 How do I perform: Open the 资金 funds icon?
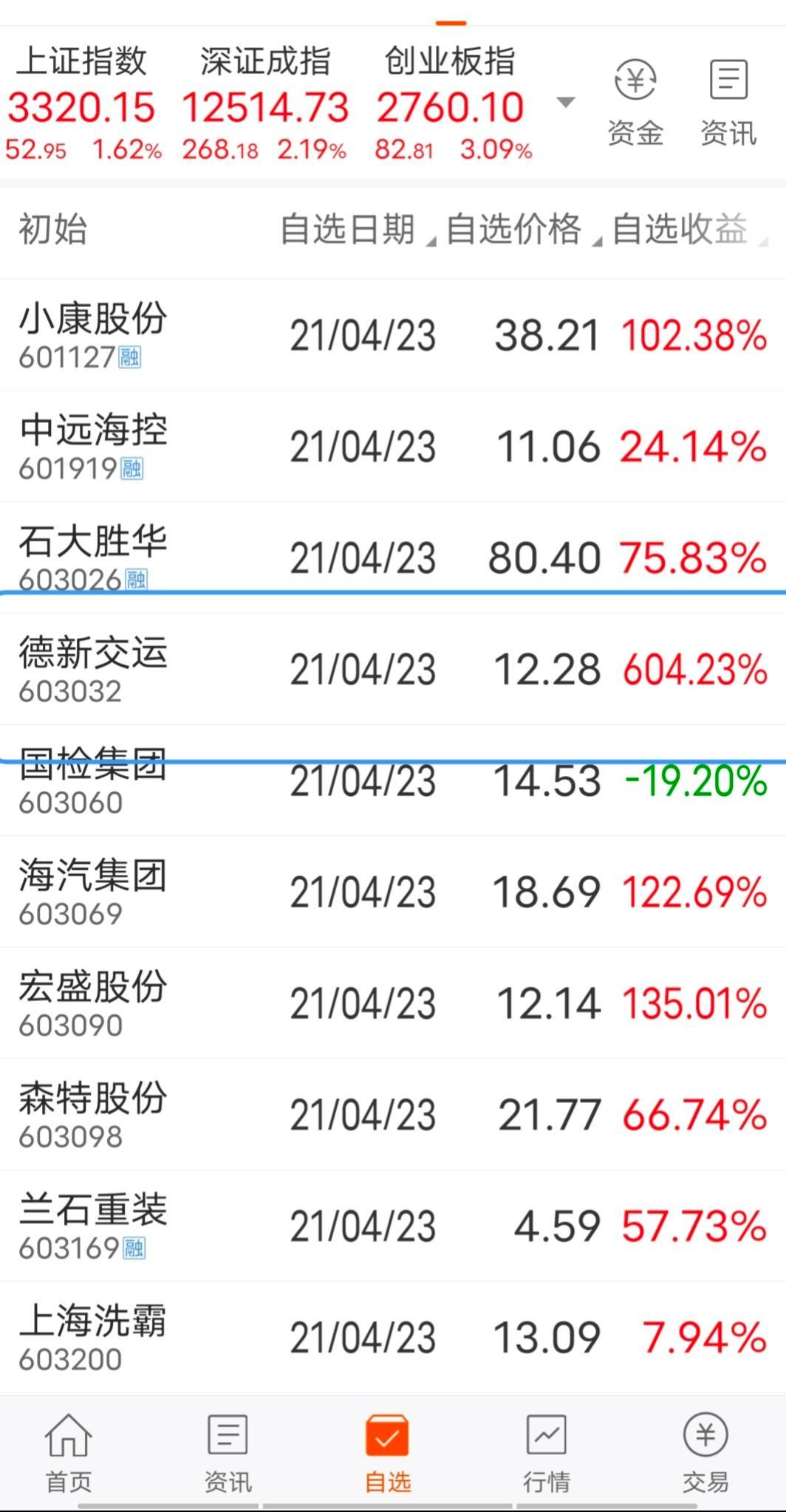(635, 103)
